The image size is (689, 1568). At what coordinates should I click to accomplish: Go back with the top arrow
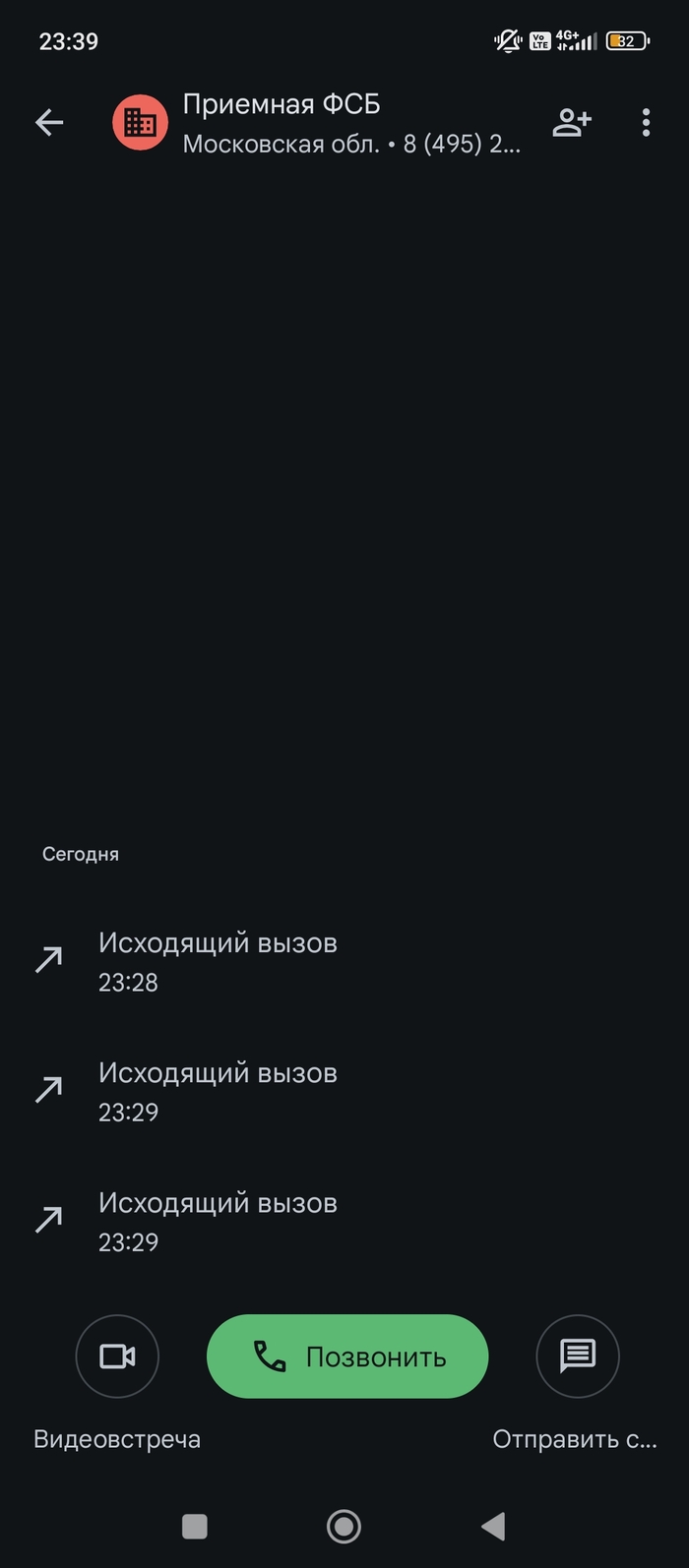(49, 122)
